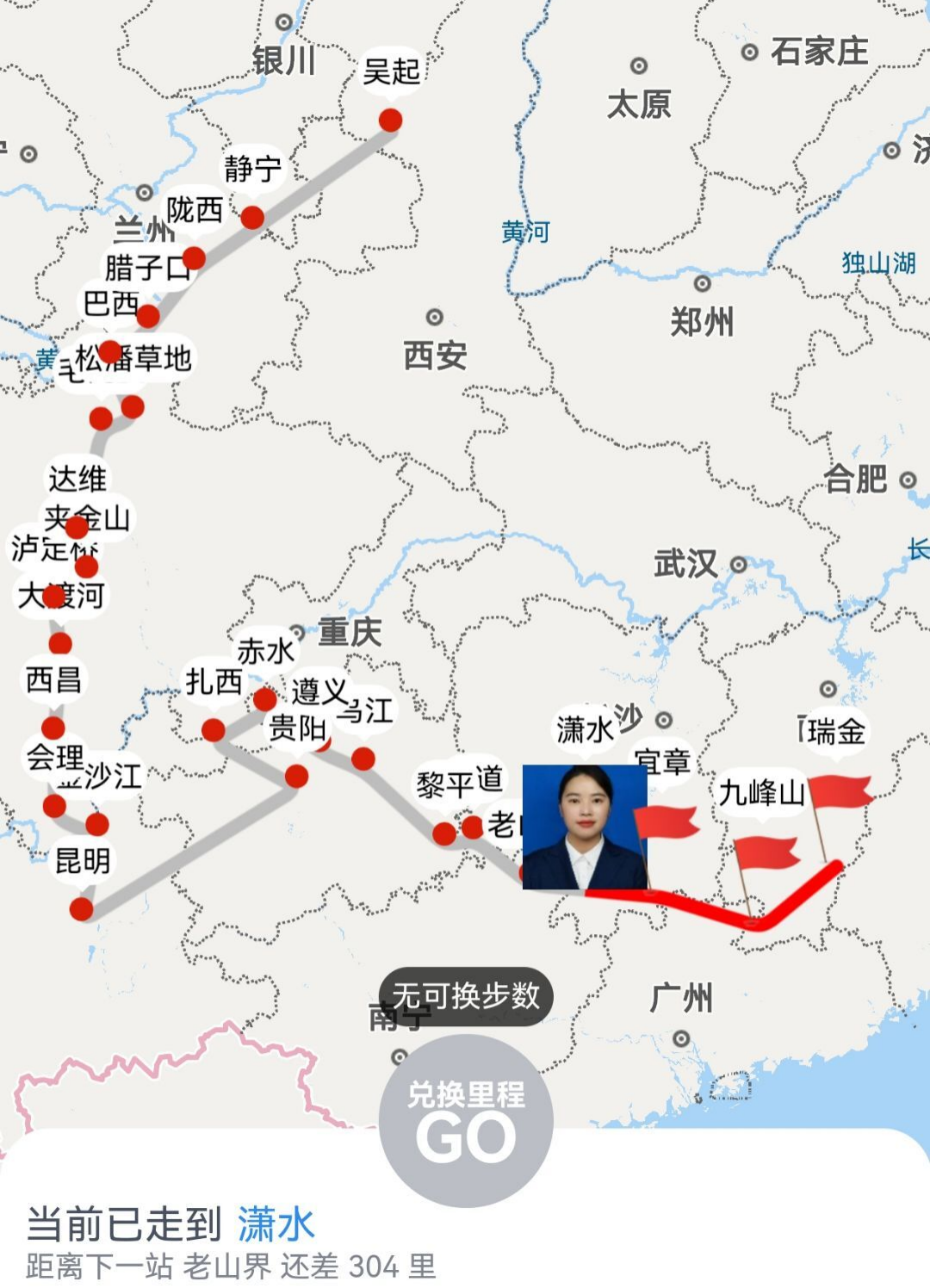View the 昆明 station marker
The image size is (930, 1288).
[82, 907]
